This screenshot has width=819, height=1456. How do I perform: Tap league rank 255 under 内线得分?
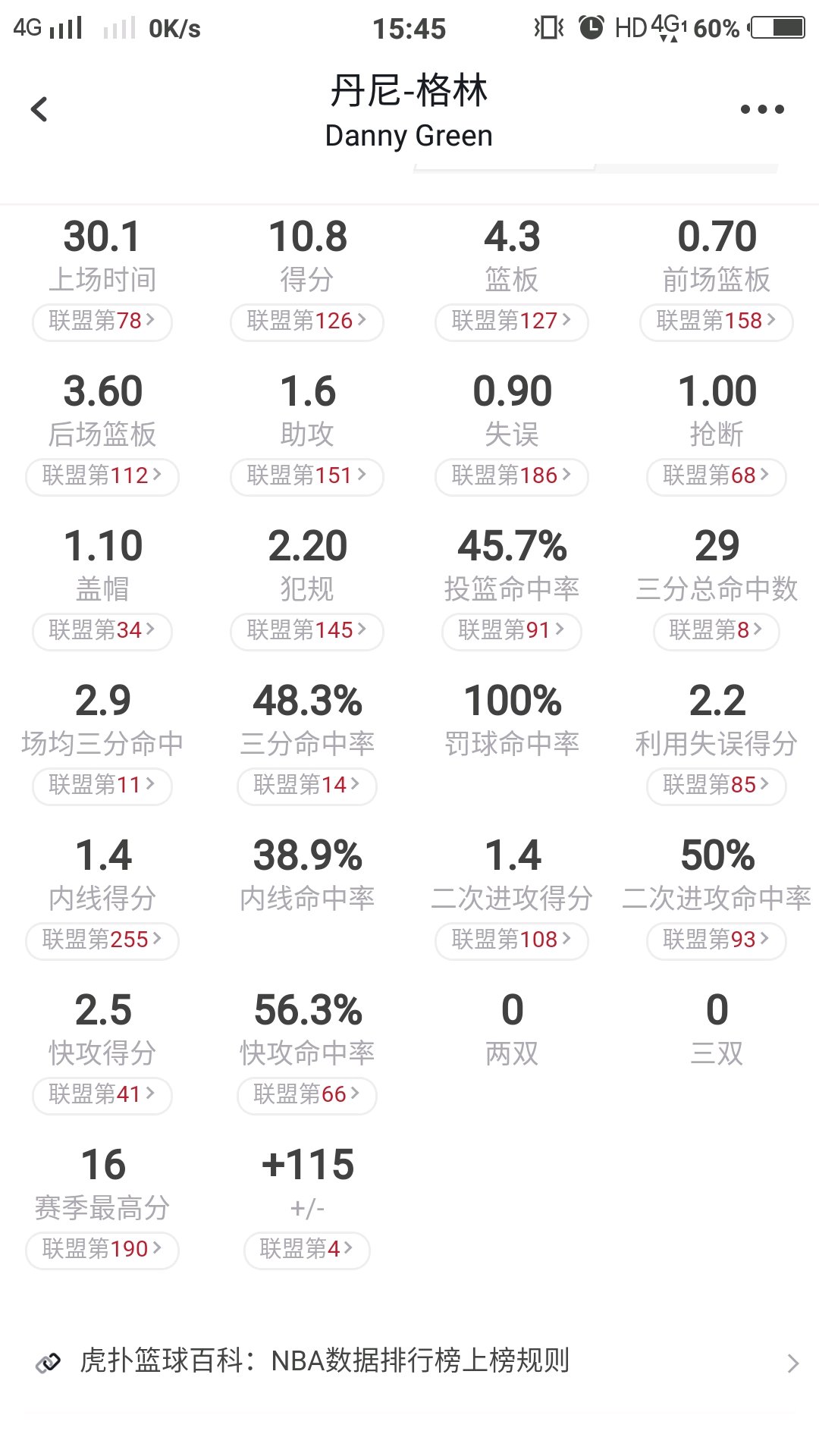click(x=102, y=940)
